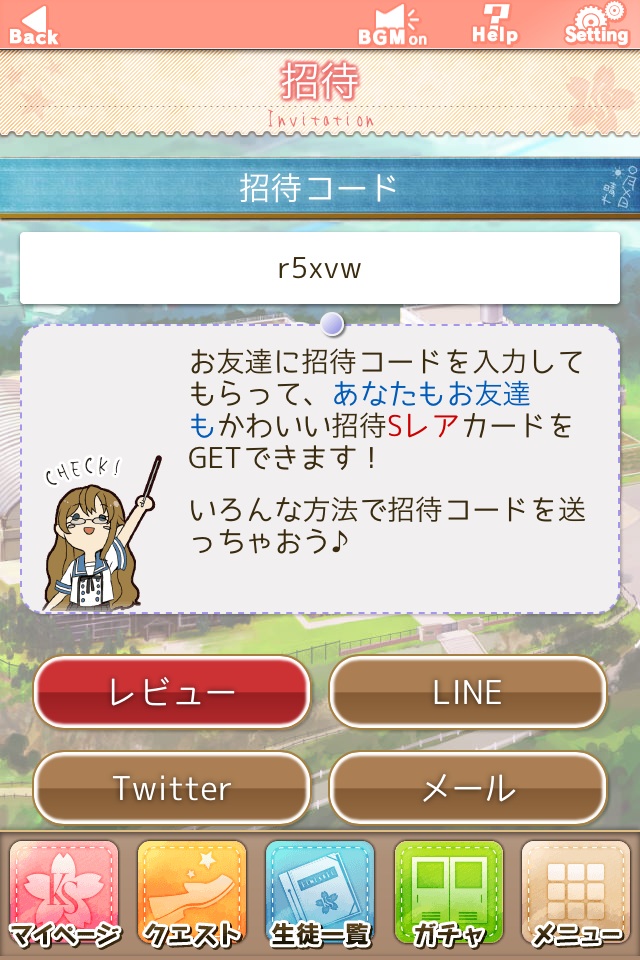Open the 生徒一覧 student list tab

point(320,894)
